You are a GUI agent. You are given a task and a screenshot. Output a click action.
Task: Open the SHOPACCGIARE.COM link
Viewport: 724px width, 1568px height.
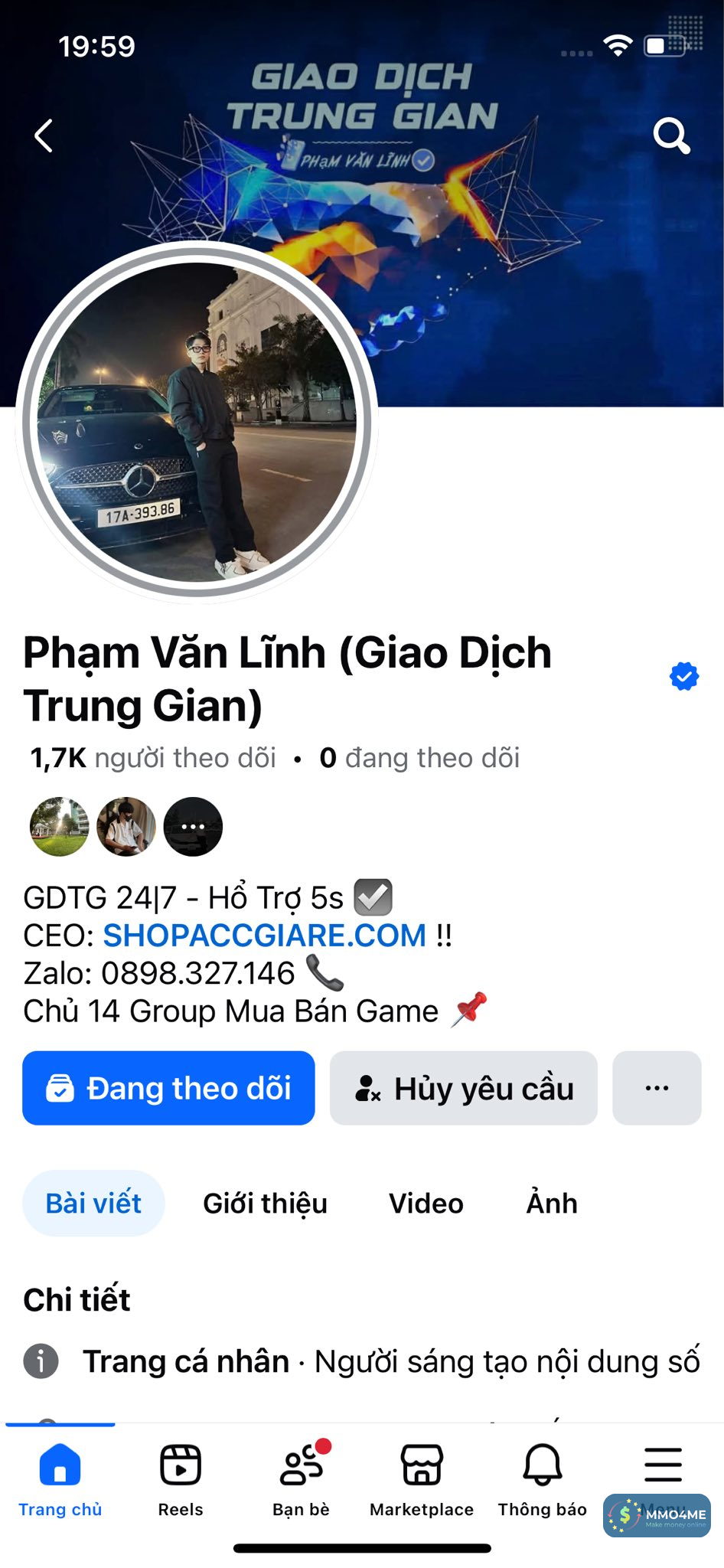(x=264, y=936)
